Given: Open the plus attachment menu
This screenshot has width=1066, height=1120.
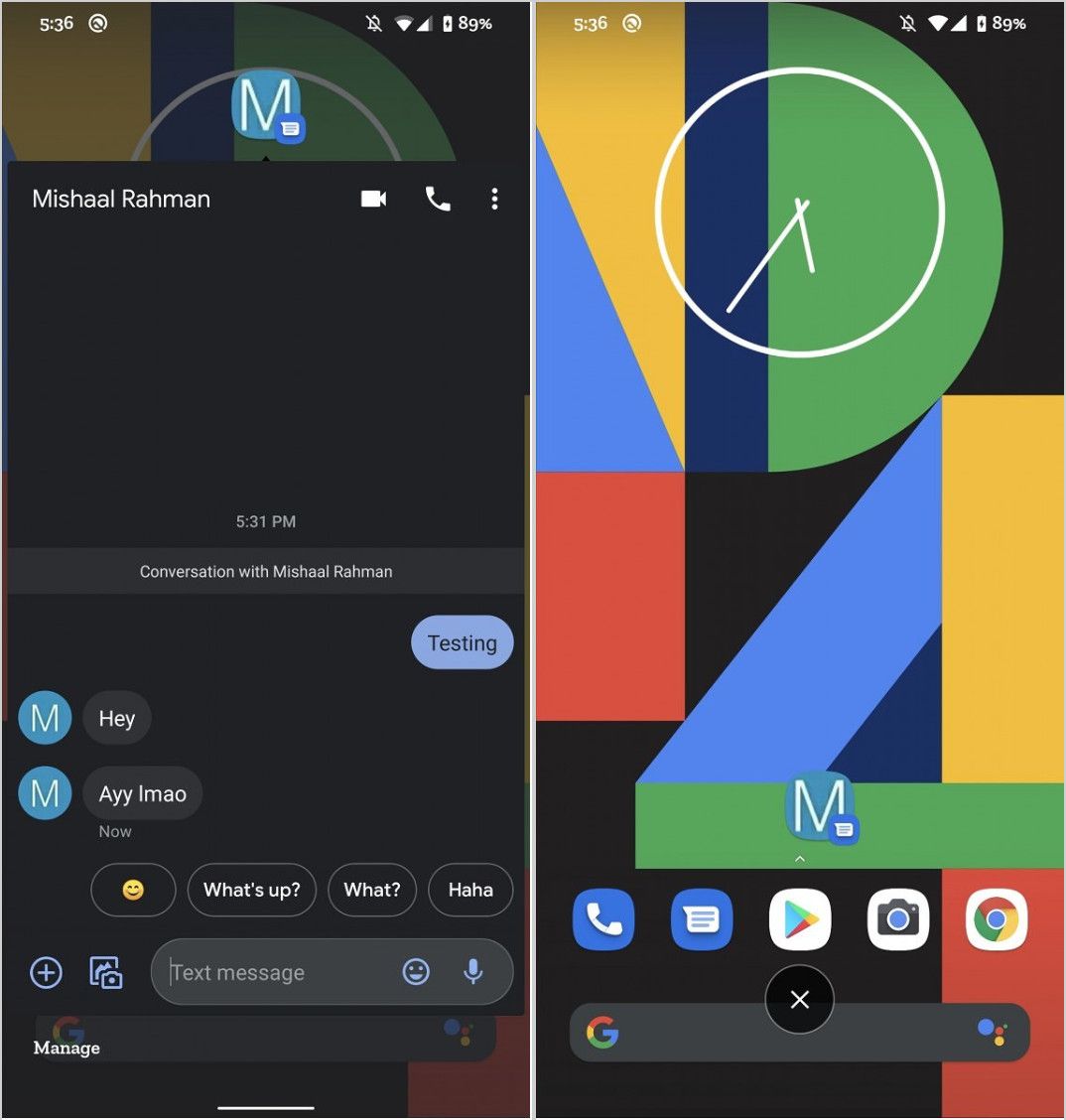Looking at the screenshot, I should point(46,972).
